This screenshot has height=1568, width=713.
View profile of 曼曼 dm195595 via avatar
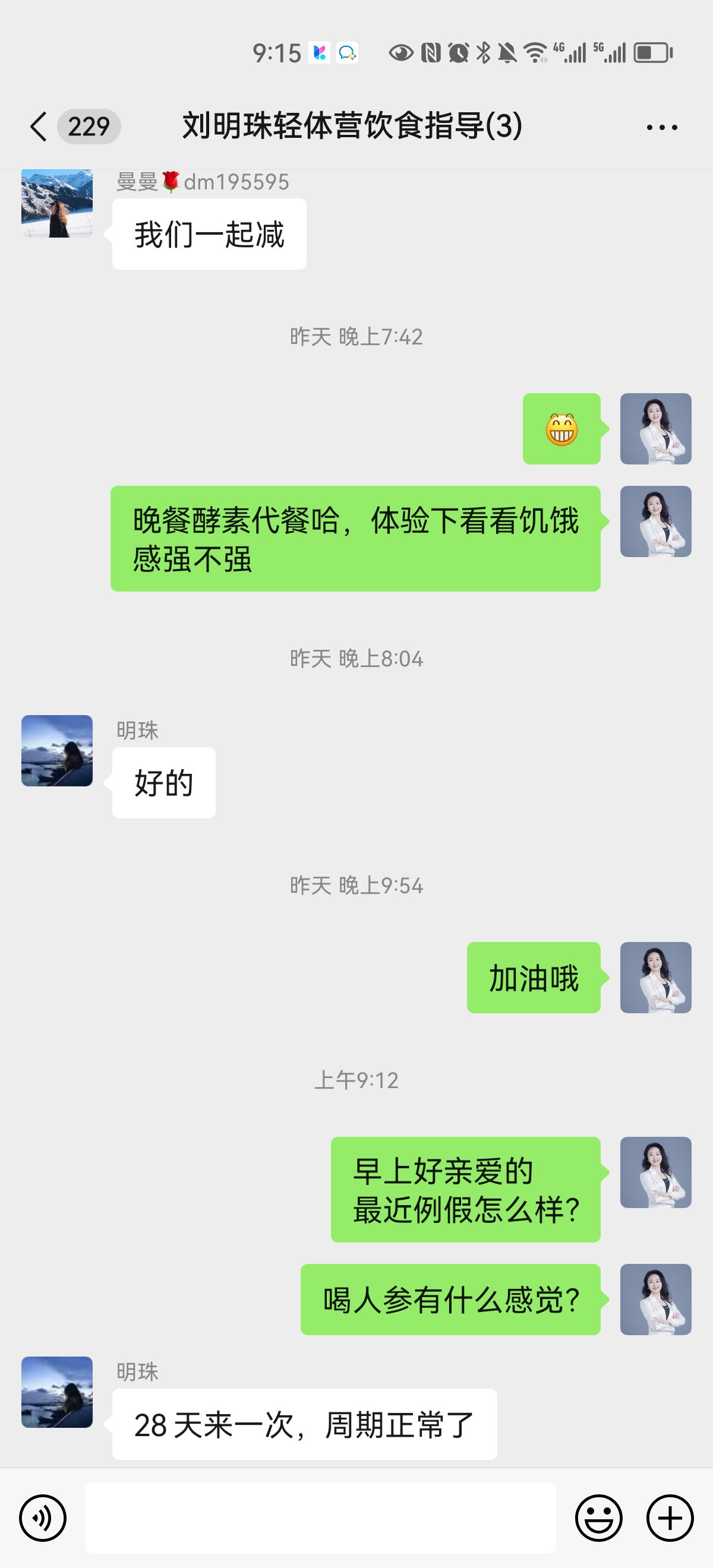coord(57,203)
